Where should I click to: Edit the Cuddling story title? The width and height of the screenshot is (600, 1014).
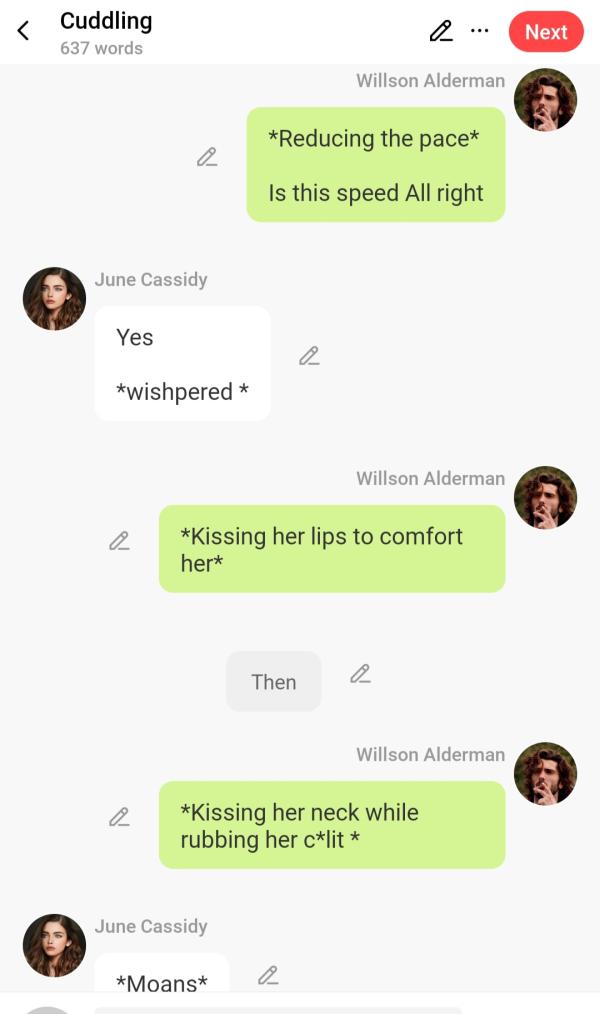[440, 31]
